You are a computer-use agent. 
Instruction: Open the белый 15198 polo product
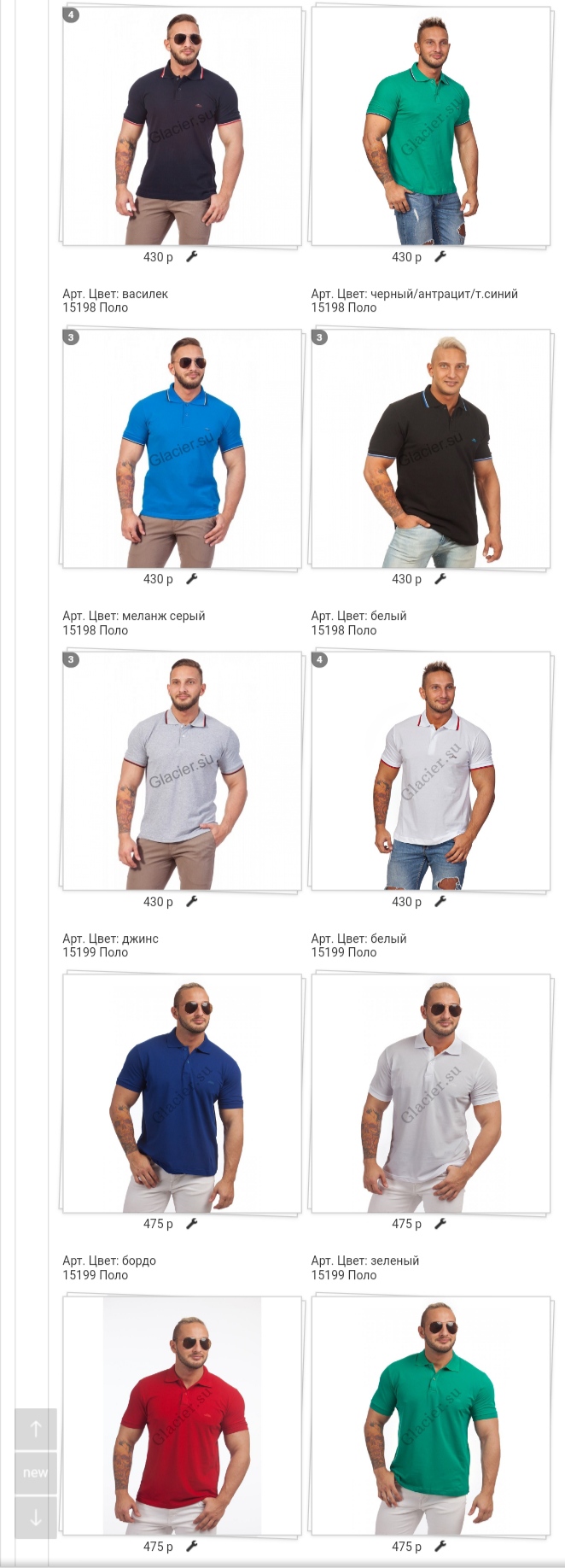coord(430,770)
